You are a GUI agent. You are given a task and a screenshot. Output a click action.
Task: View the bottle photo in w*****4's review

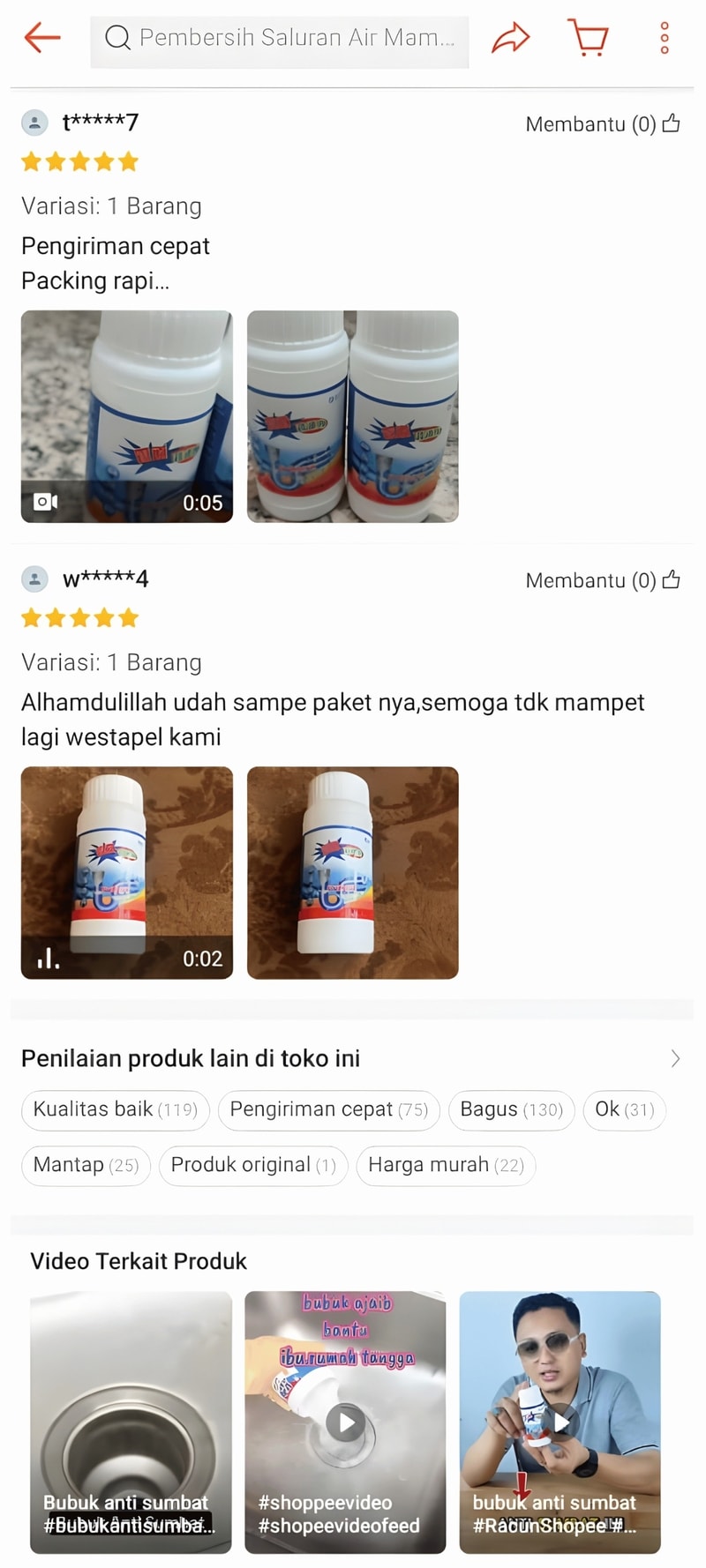[x=353, y=872]
